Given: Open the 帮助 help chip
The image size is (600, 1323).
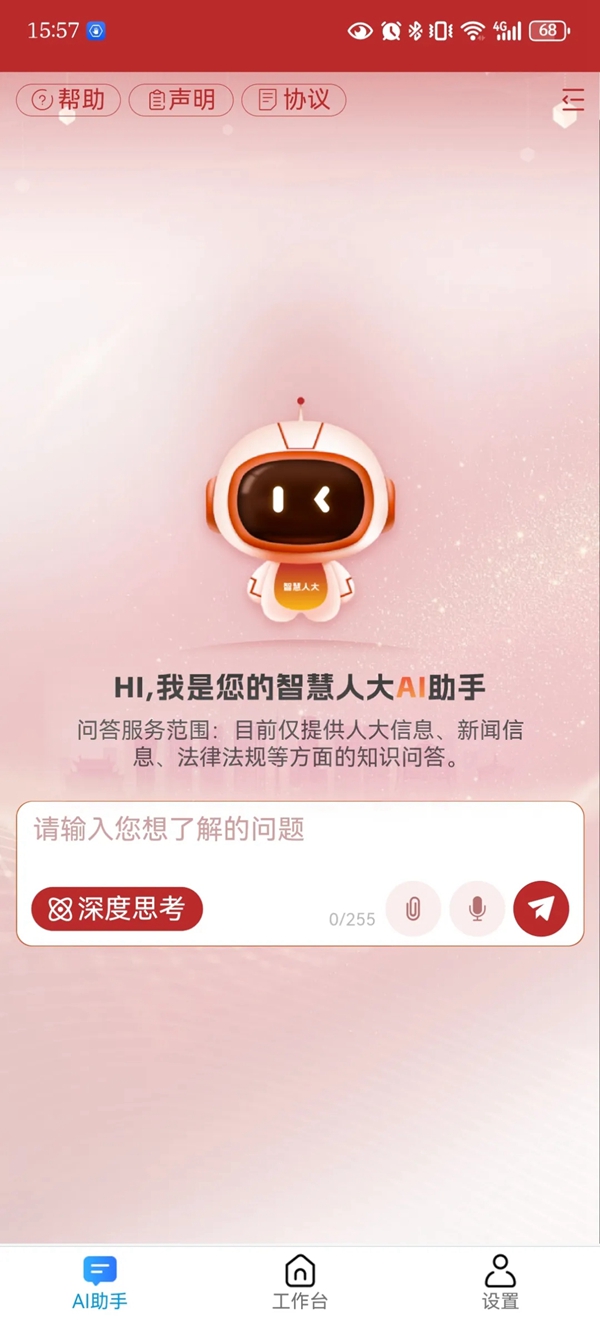Looking at the screenshot, I should 68,100.
